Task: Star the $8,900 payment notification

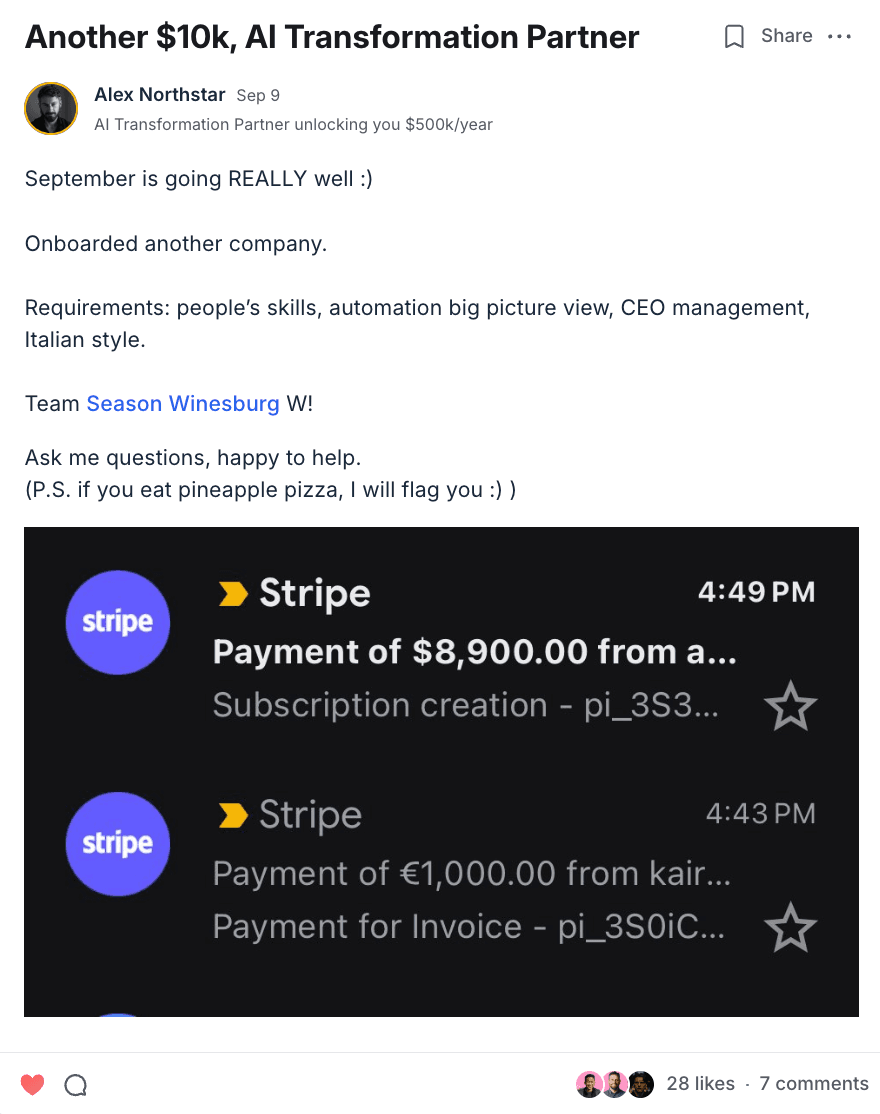Action: [x=790, y=705]
